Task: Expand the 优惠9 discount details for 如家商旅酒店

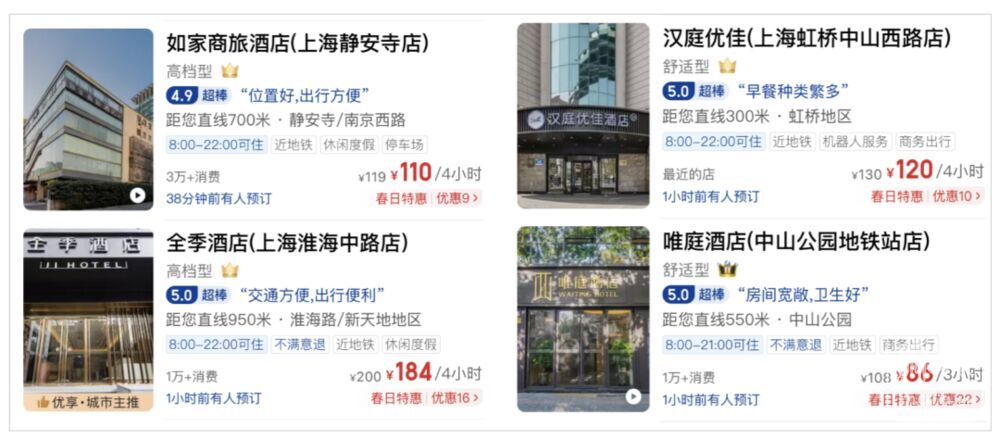Action: point(457,198)
